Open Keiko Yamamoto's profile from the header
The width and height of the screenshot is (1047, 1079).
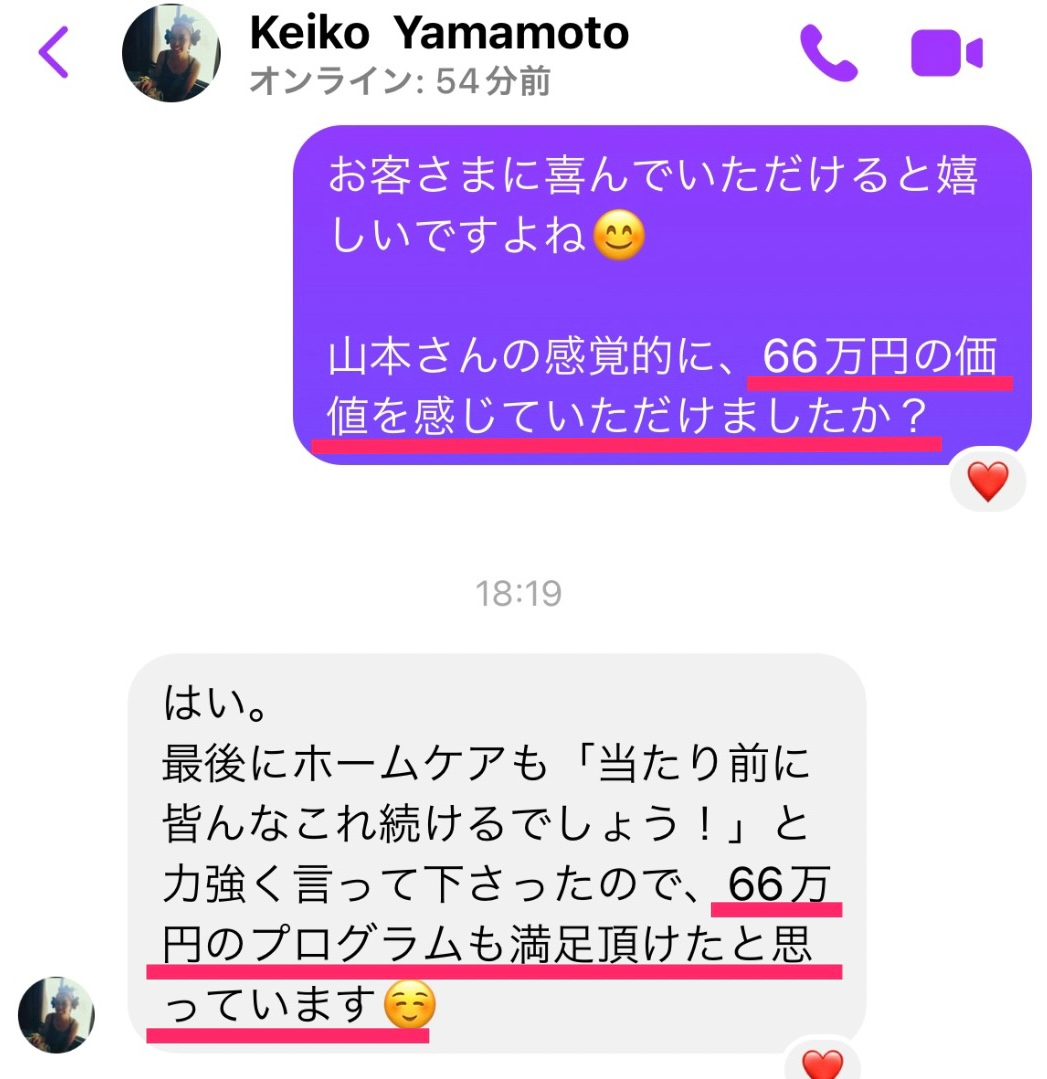(438, 35)
